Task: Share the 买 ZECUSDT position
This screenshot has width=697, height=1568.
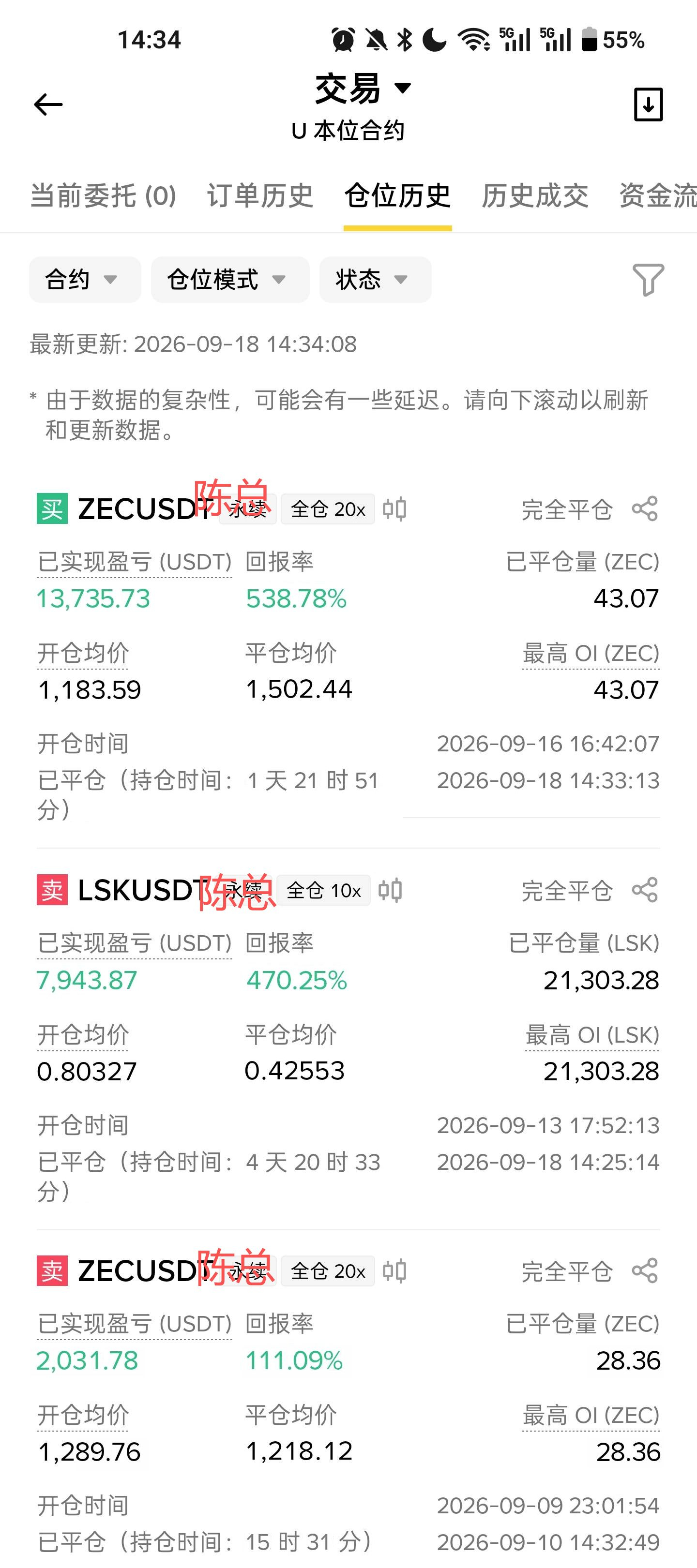Action: click(x=645, y=509)
